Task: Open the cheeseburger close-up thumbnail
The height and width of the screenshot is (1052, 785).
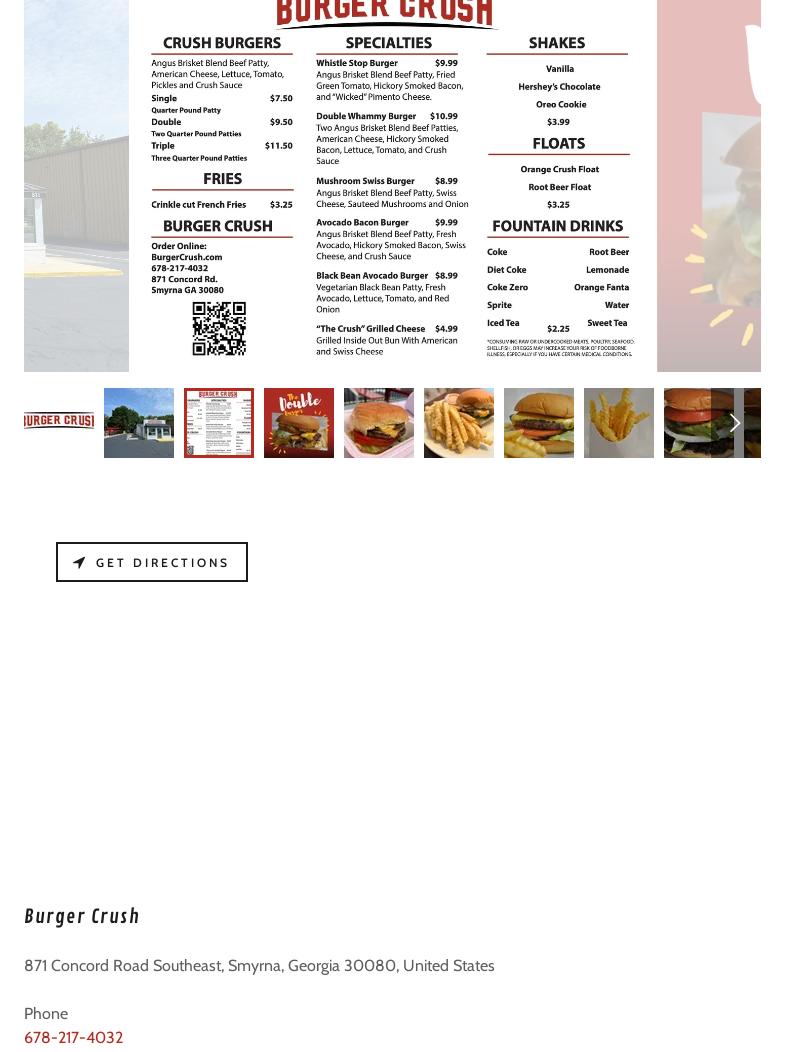Action: click(539, 423)
